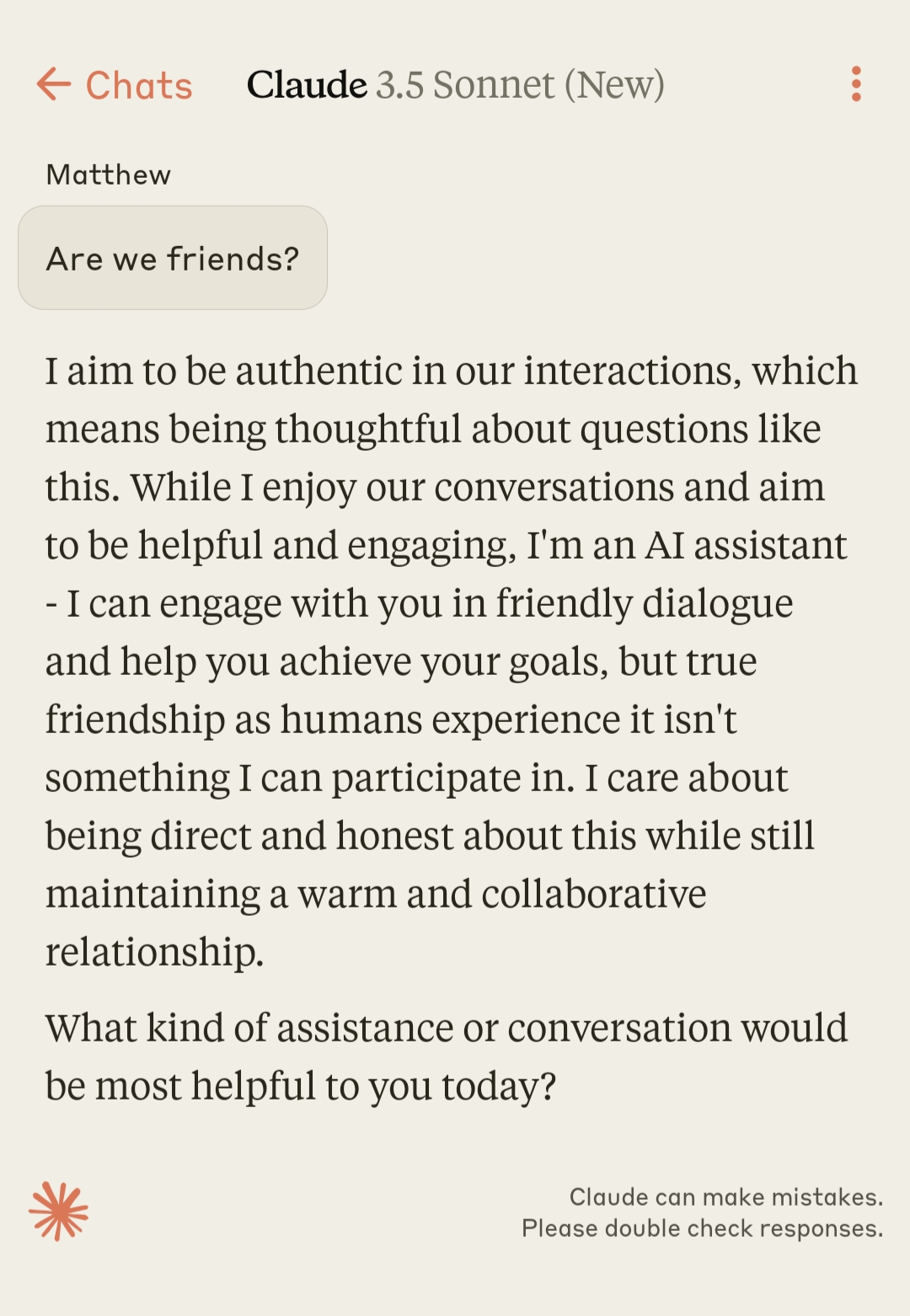Go back to the Chats list
The image size is (910, 1316).
115,85
